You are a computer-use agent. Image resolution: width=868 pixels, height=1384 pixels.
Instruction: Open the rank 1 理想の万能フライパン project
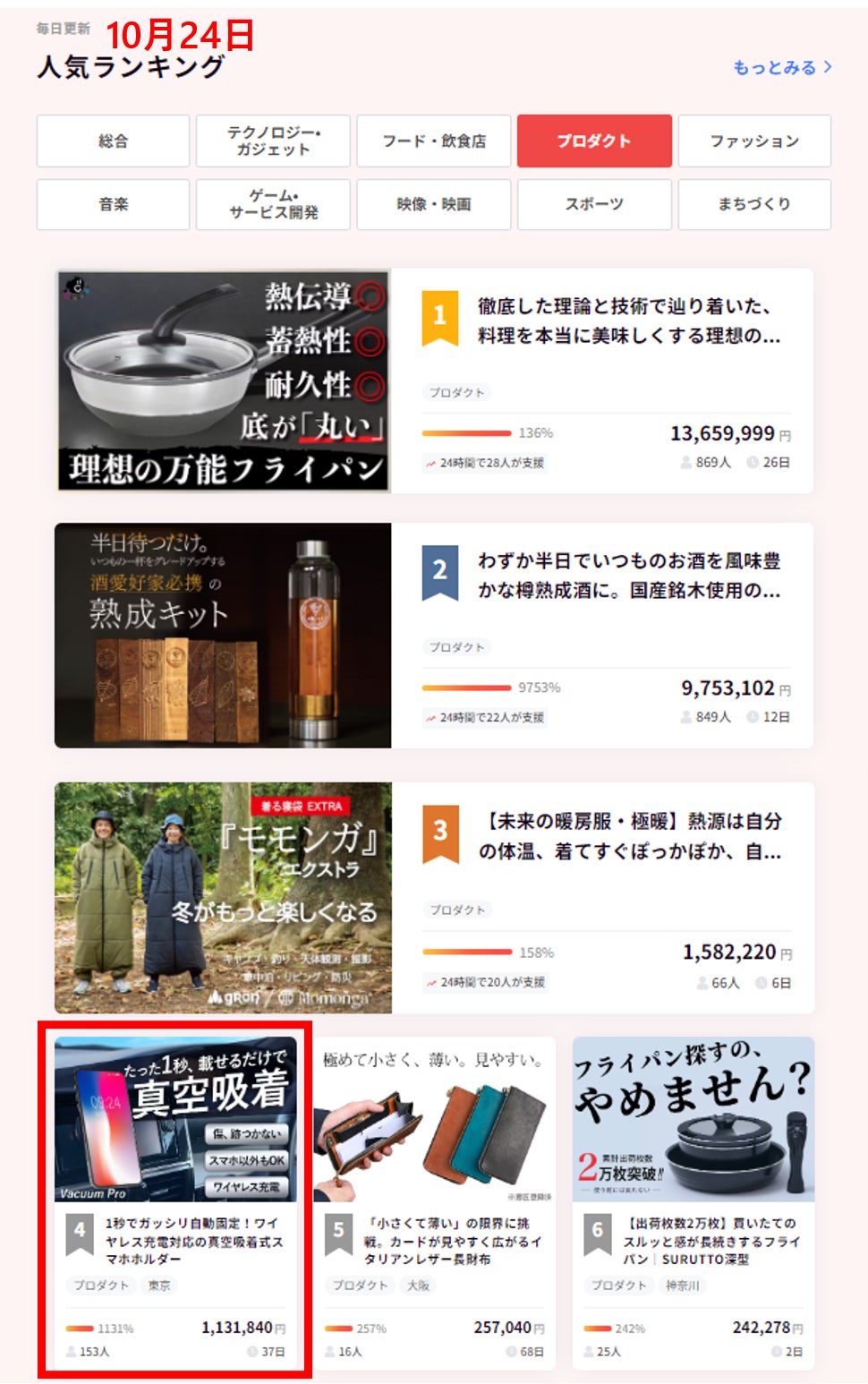coord(628,320)
